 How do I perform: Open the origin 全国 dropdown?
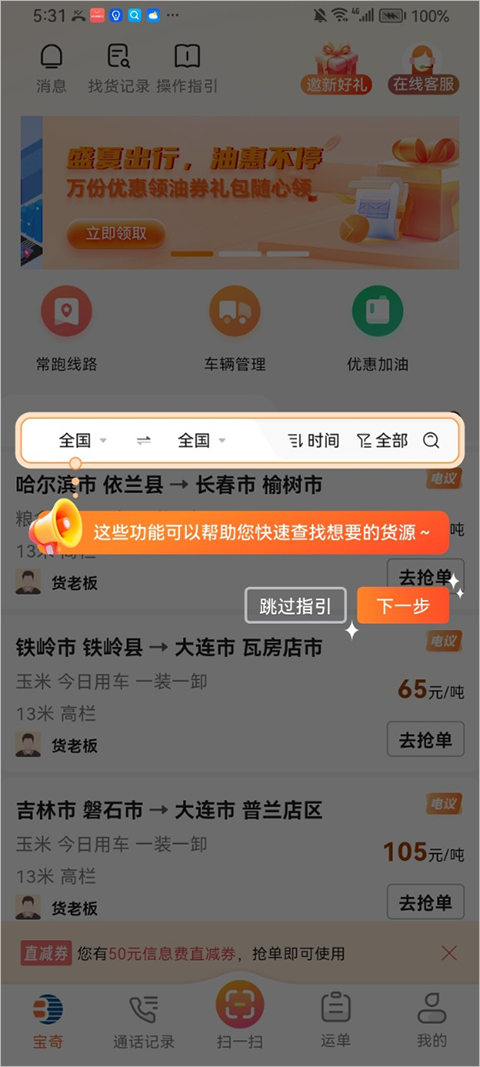click(x=82, y=441)
